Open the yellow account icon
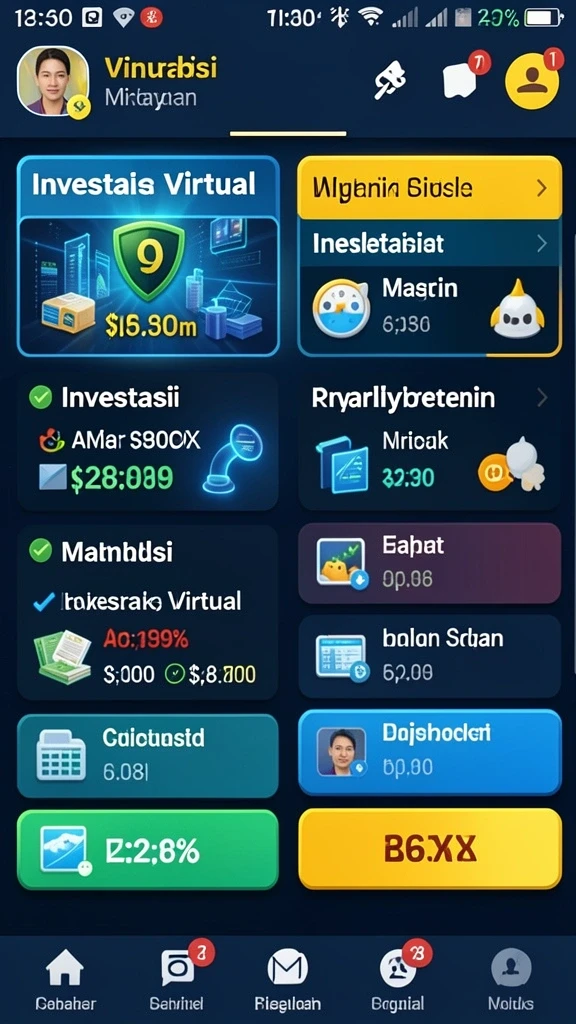 (x=532, y=82)
